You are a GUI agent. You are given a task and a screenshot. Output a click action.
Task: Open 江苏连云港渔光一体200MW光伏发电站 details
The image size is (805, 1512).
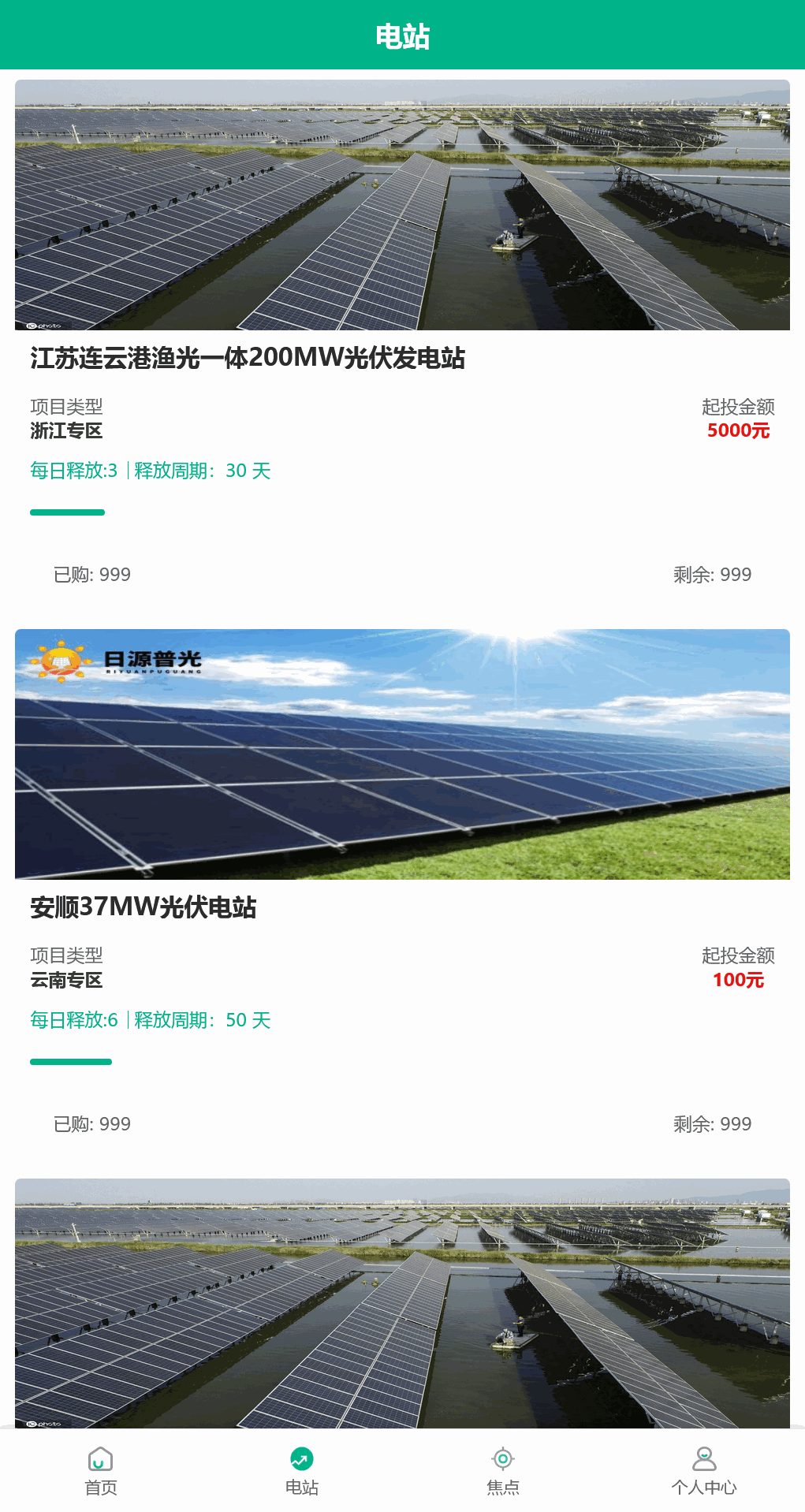pos(248,358)
